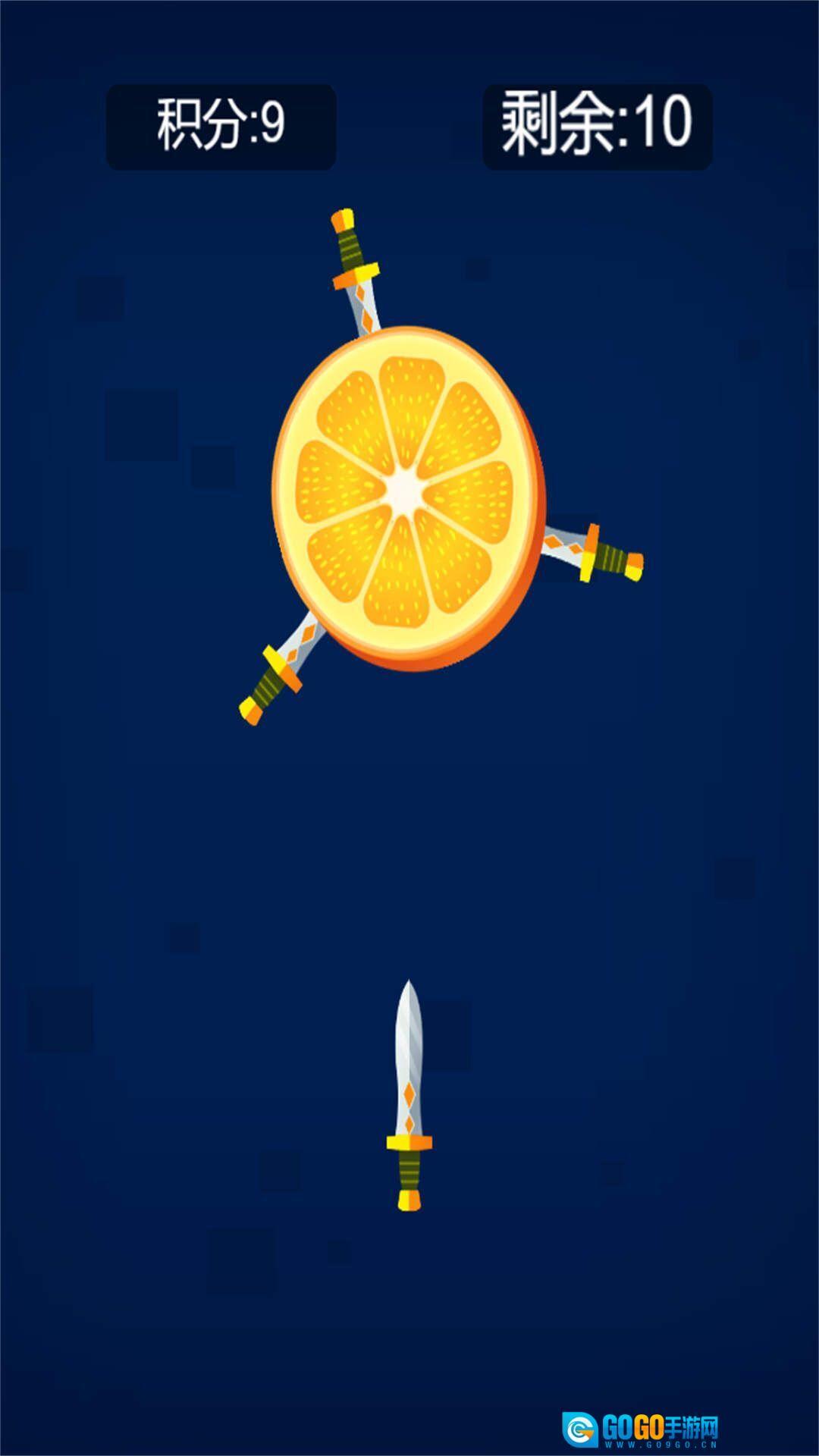Tap the knife to throw it
Image resolution: width=819 pixels, height=1456 pixels.
(409, 1096)
